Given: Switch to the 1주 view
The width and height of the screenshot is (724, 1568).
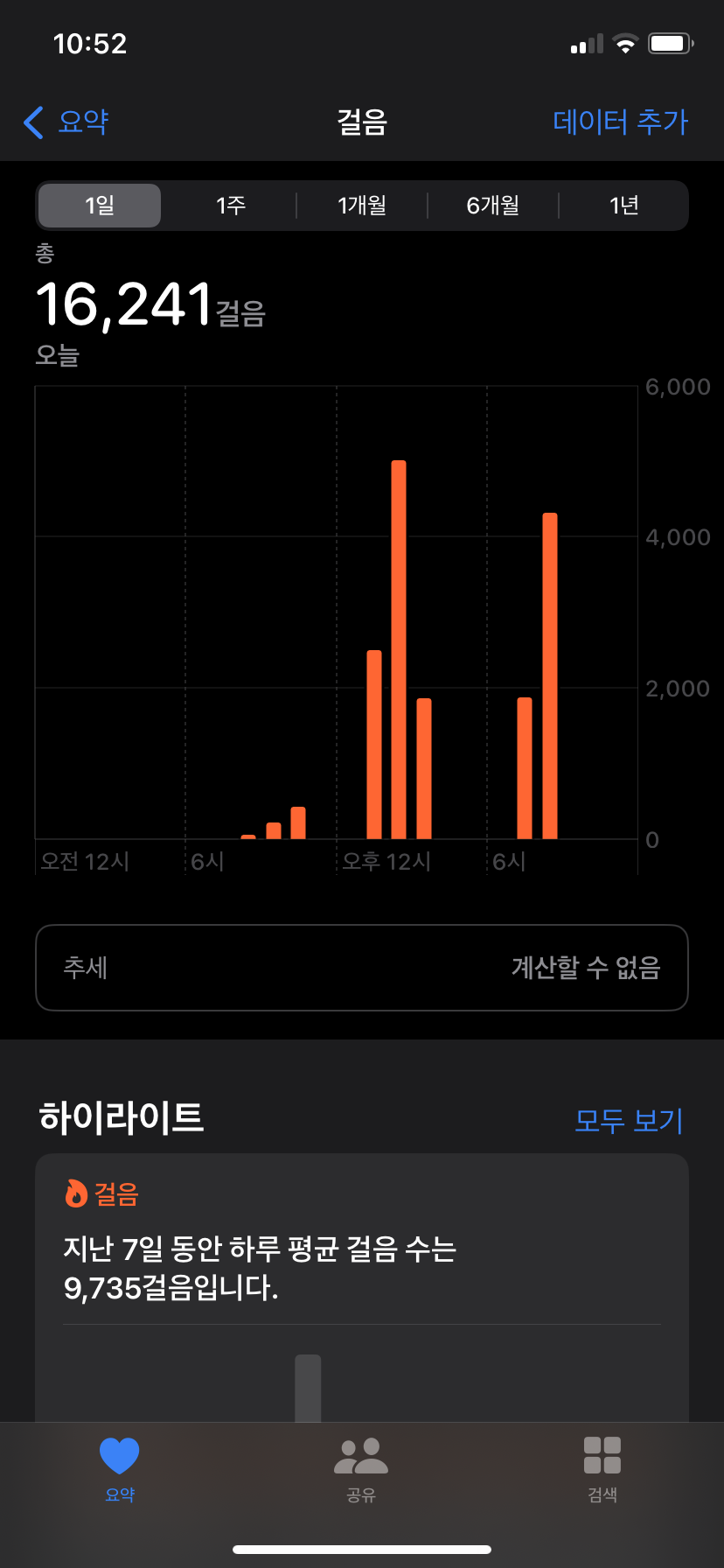Looking at the screenshot, I should click(231, 206).
